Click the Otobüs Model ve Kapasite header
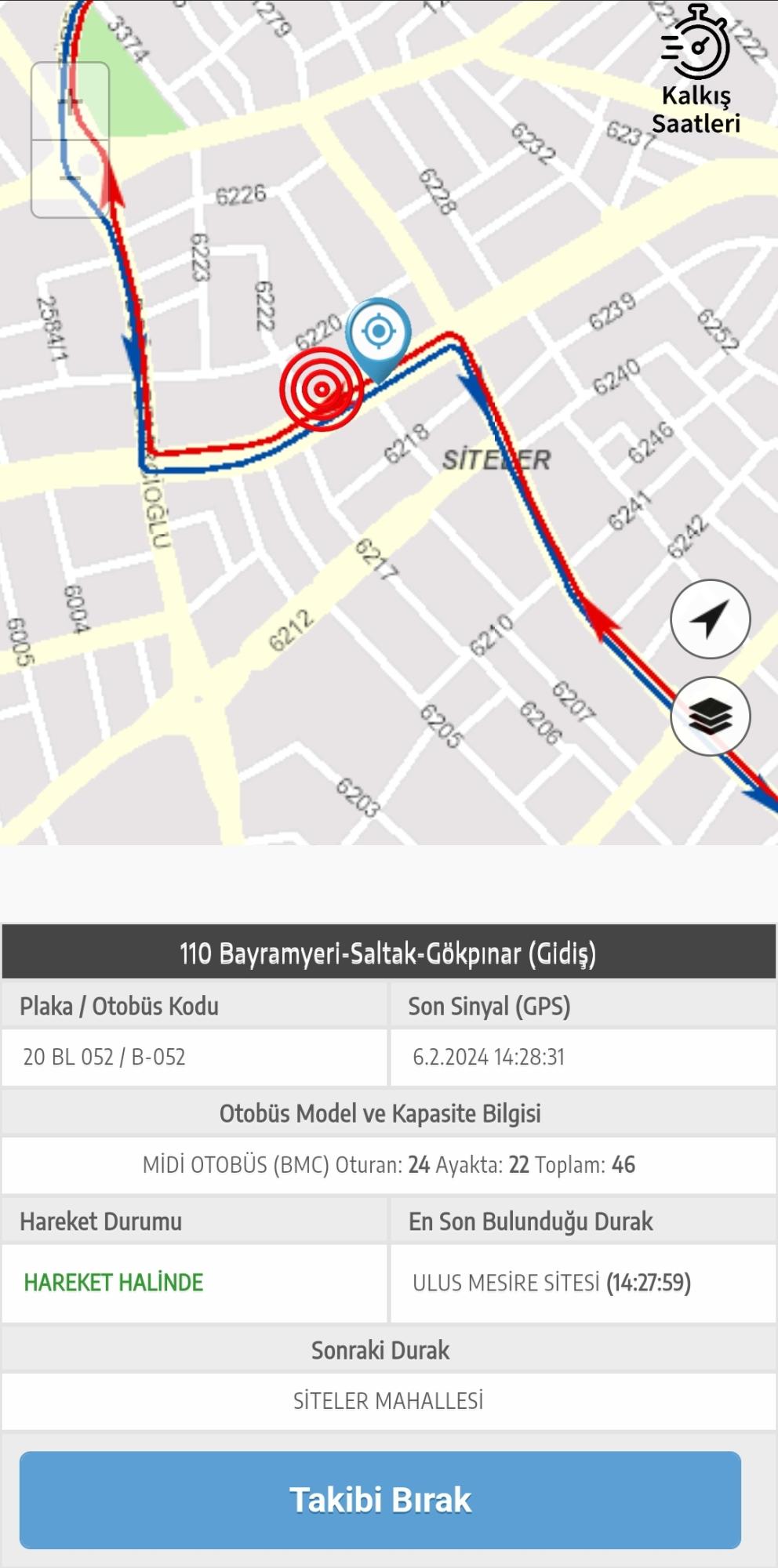Image resolution: width=778 pixels, height=1568 pixels. (384, 1112)
